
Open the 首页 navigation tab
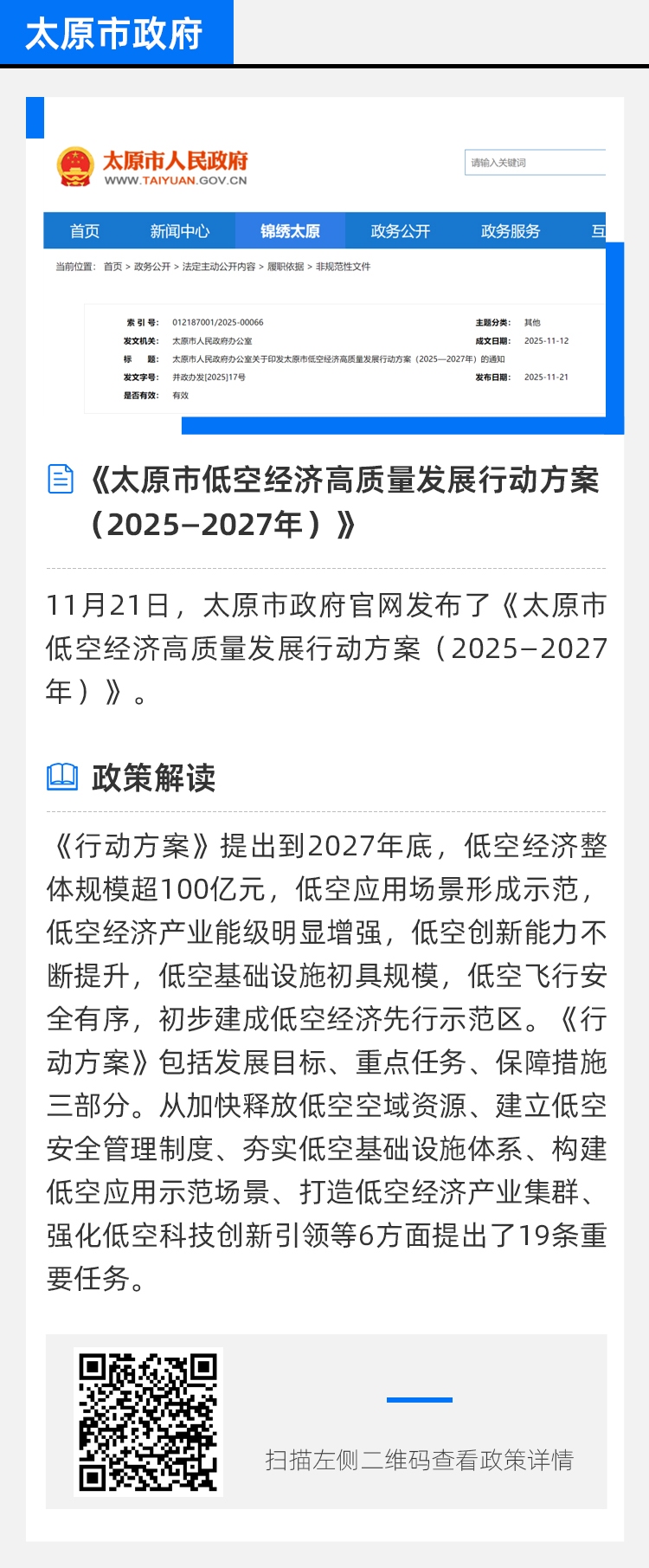click(87, 232)
